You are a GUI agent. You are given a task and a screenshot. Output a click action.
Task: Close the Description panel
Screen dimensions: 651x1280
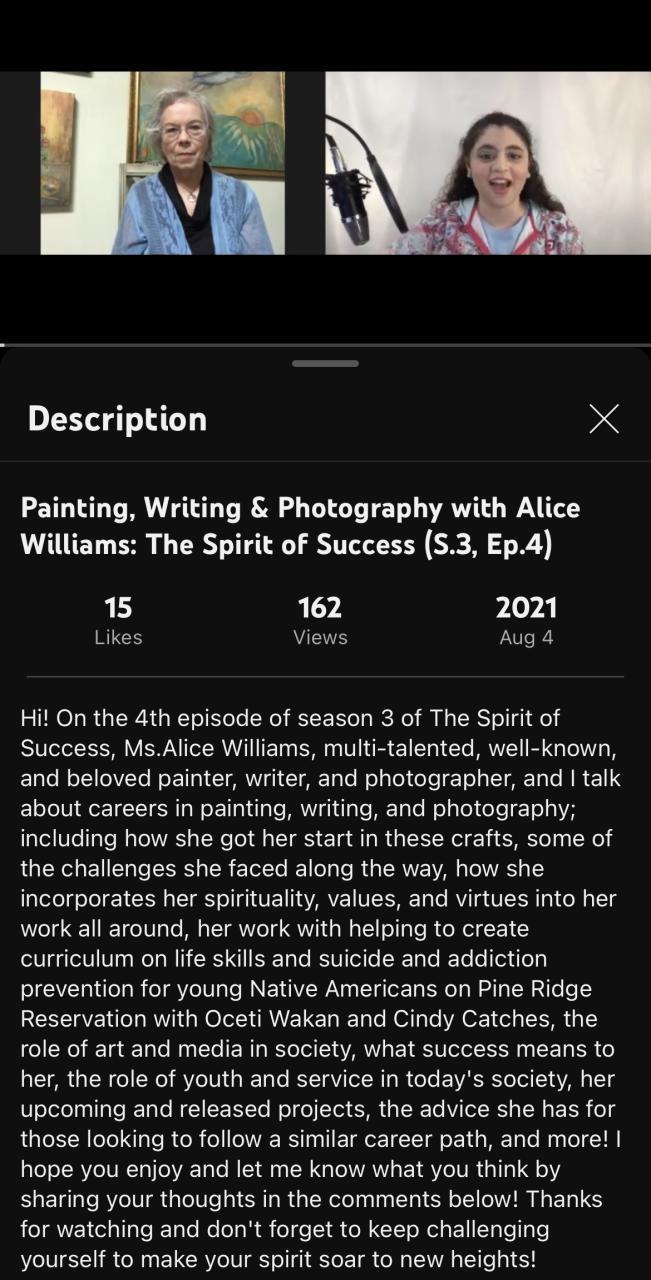604,419
